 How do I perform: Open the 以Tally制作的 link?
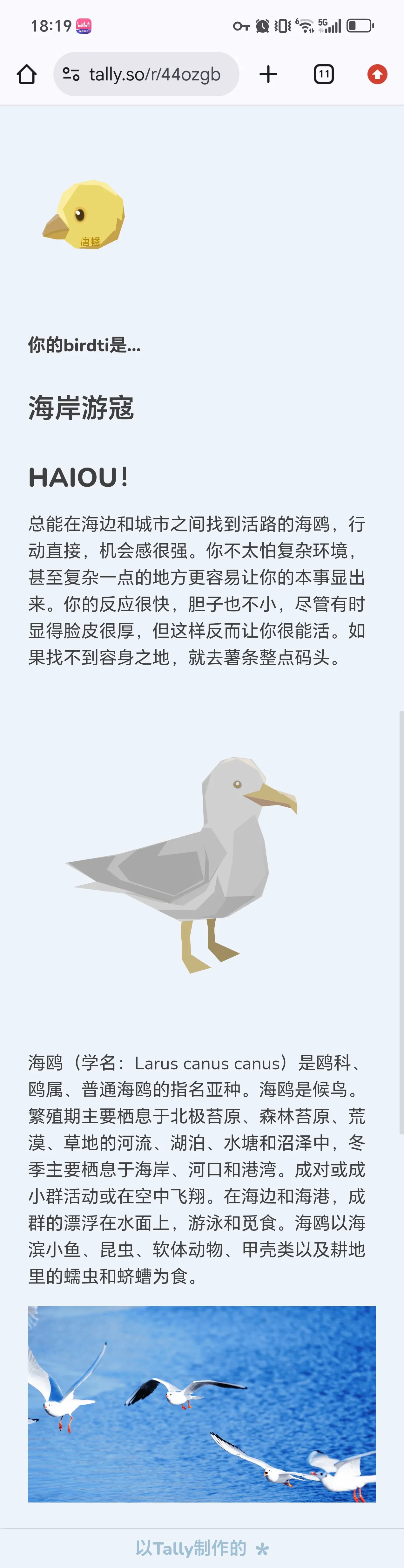click(x=201, y=1548)
